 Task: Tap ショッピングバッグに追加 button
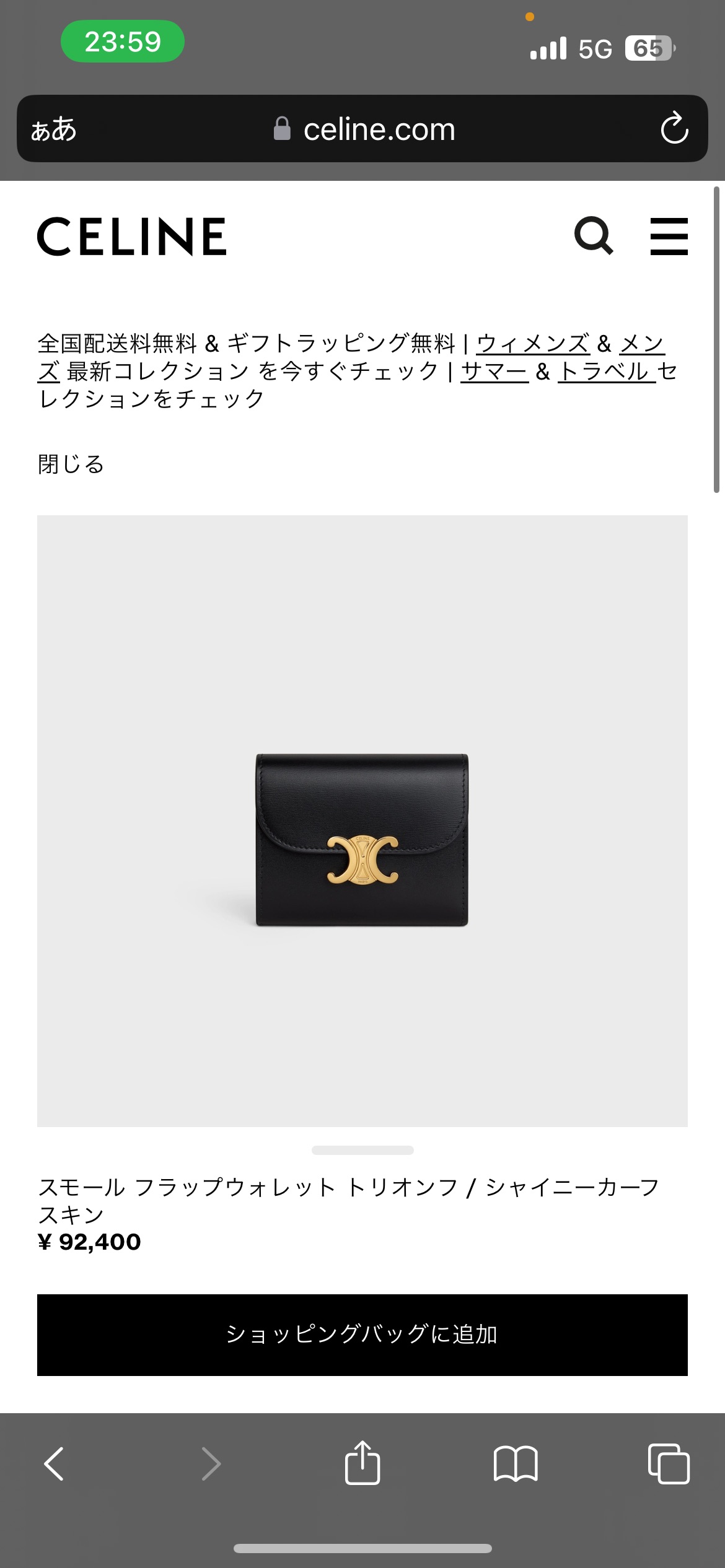click(x=362, y=1335)
